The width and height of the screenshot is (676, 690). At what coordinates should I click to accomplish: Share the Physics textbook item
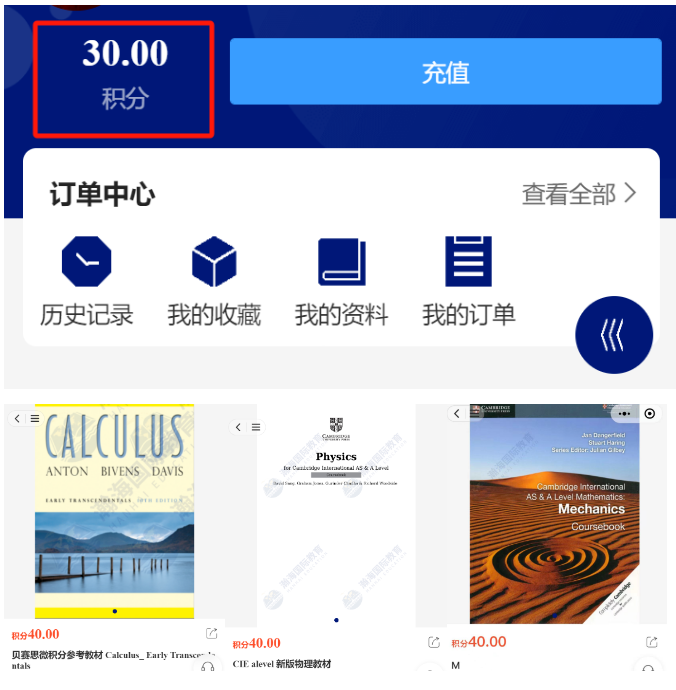[433, 642]
